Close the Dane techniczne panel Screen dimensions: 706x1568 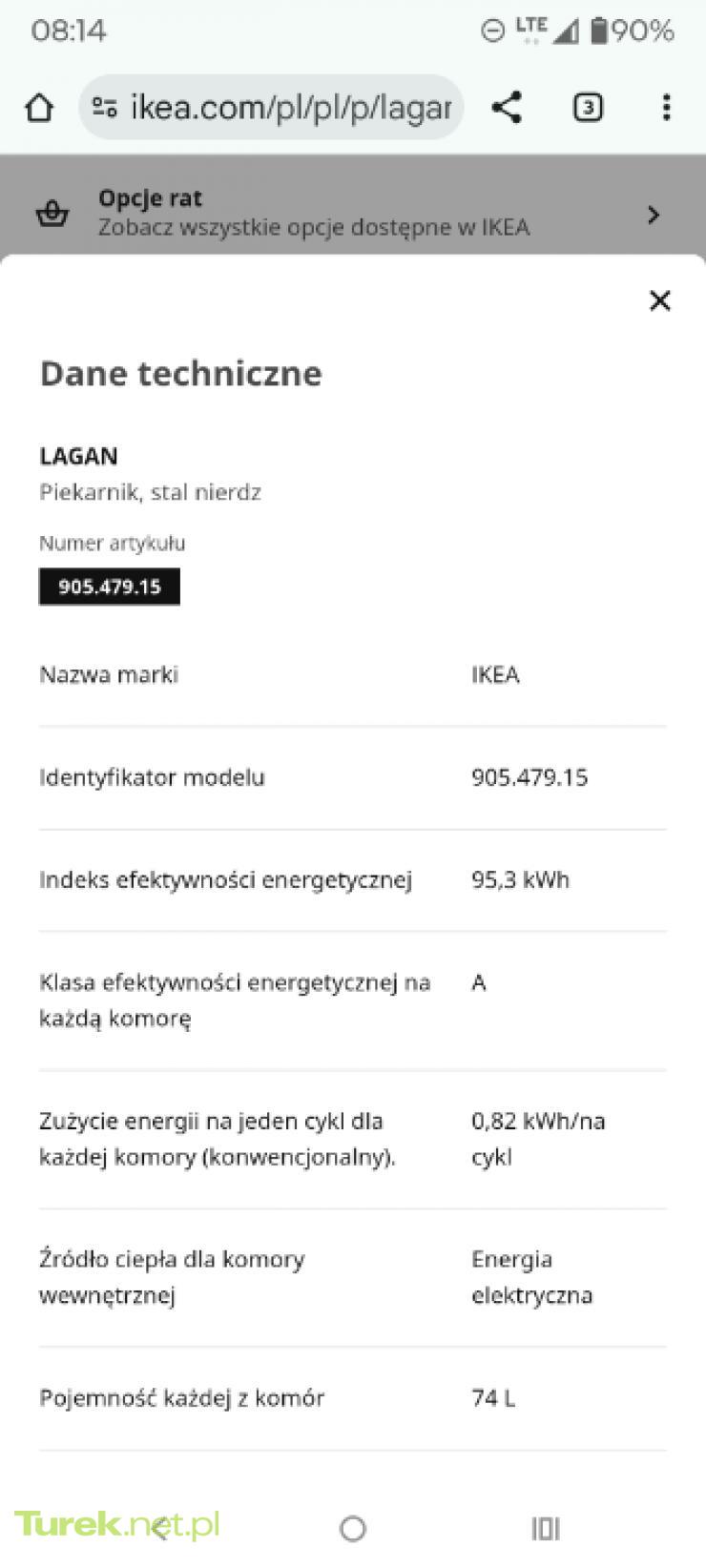coord(659,300)
